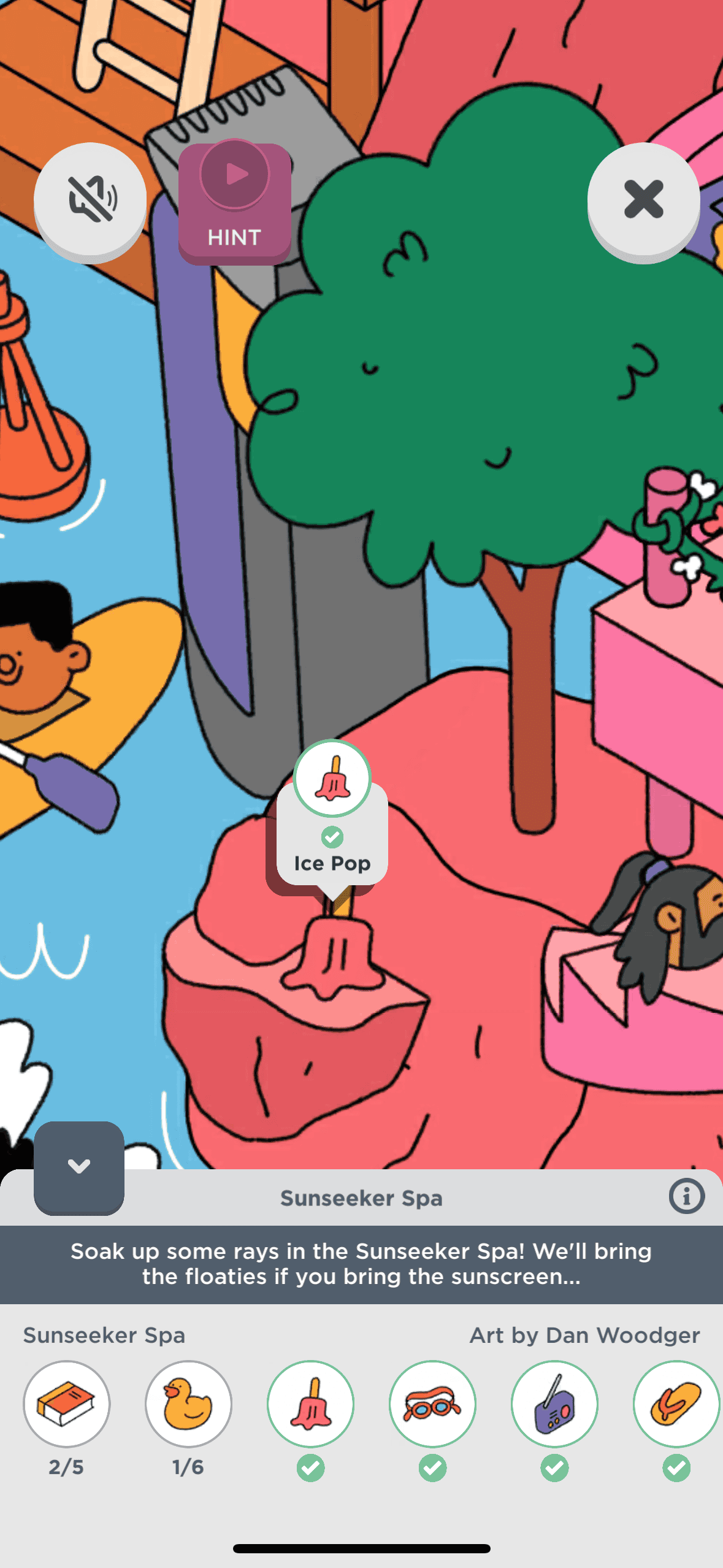Select the book item showing 2/5

(x=66, y=1404)
